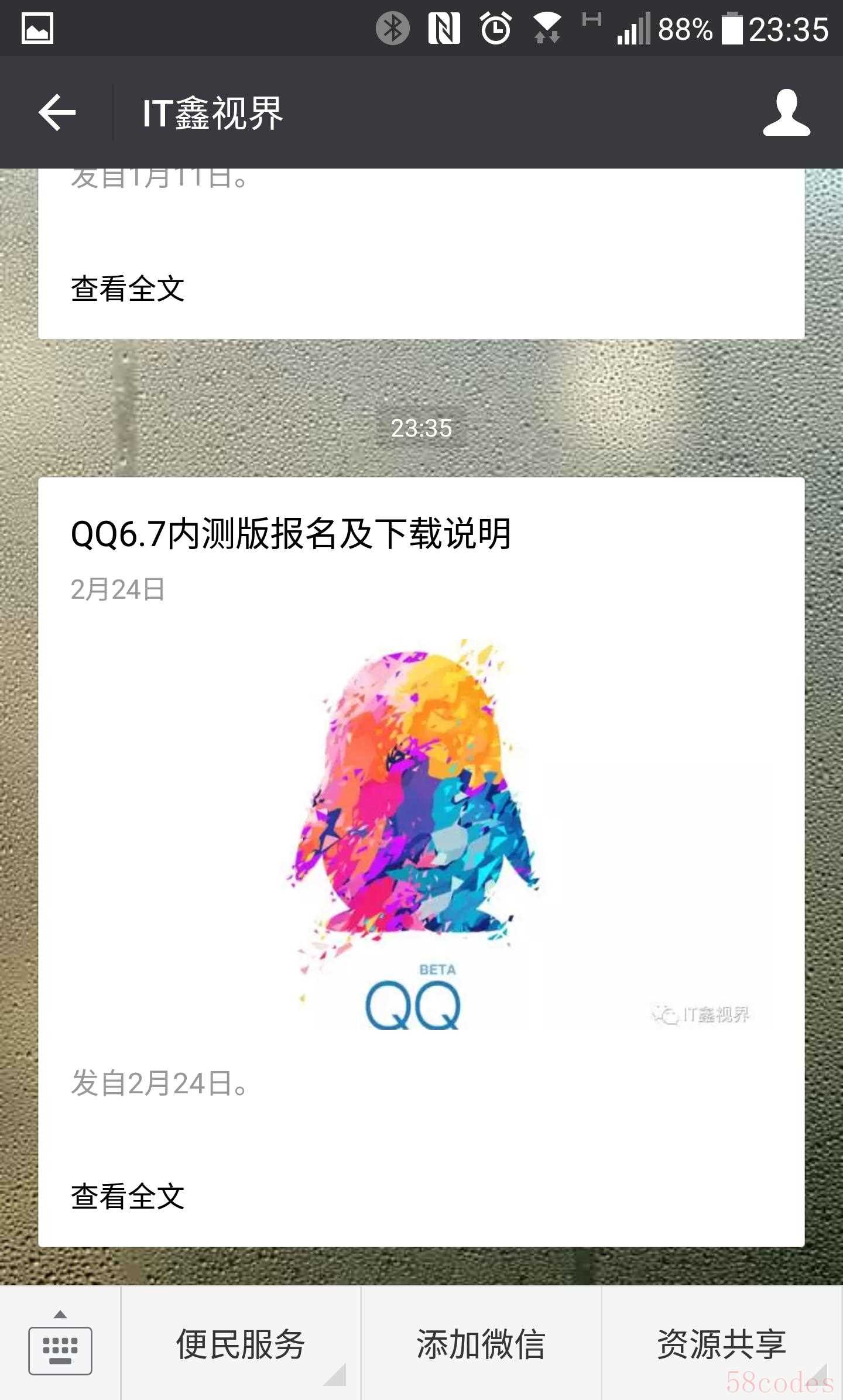Open the account profile icon

[x=786, y=112]
